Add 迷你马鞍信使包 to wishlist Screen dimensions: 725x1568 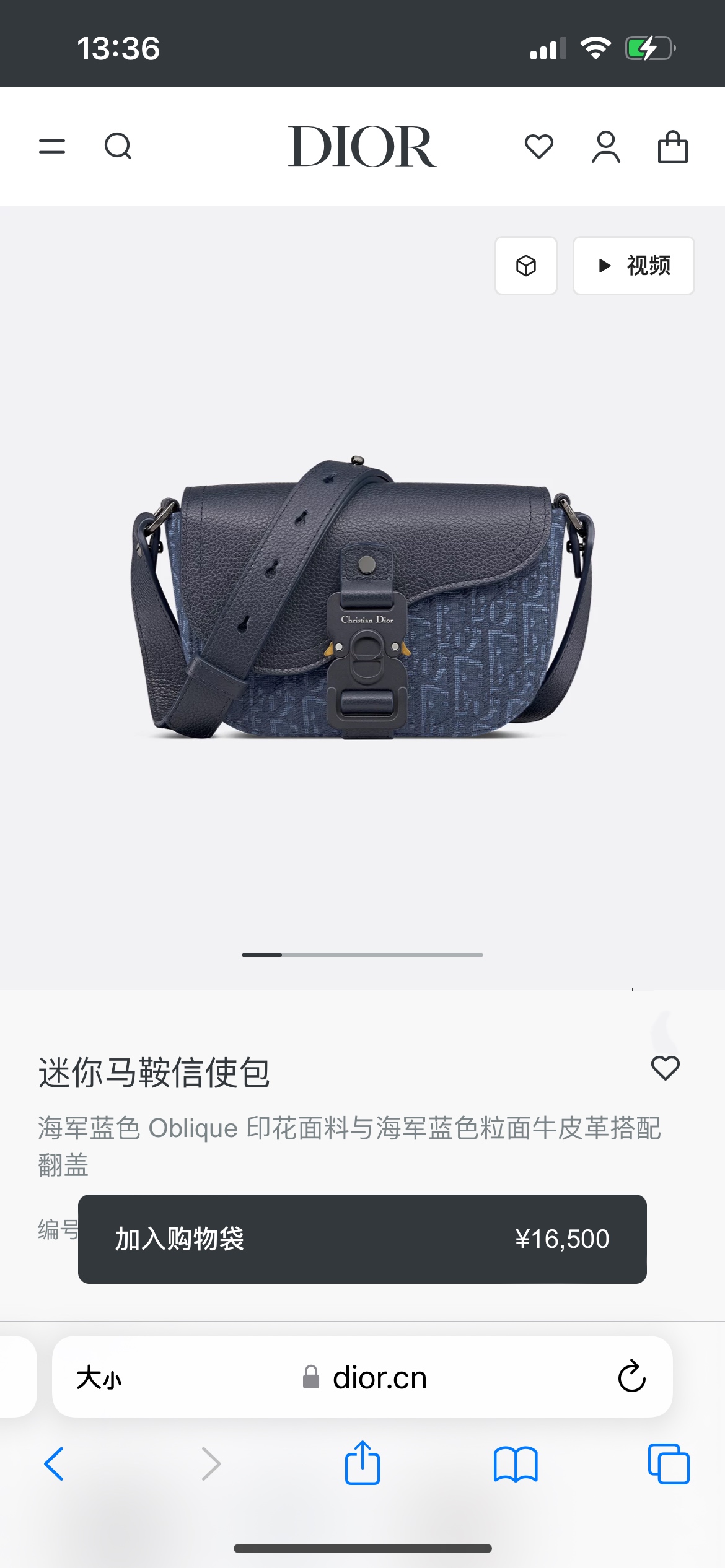pos(666,1068)
